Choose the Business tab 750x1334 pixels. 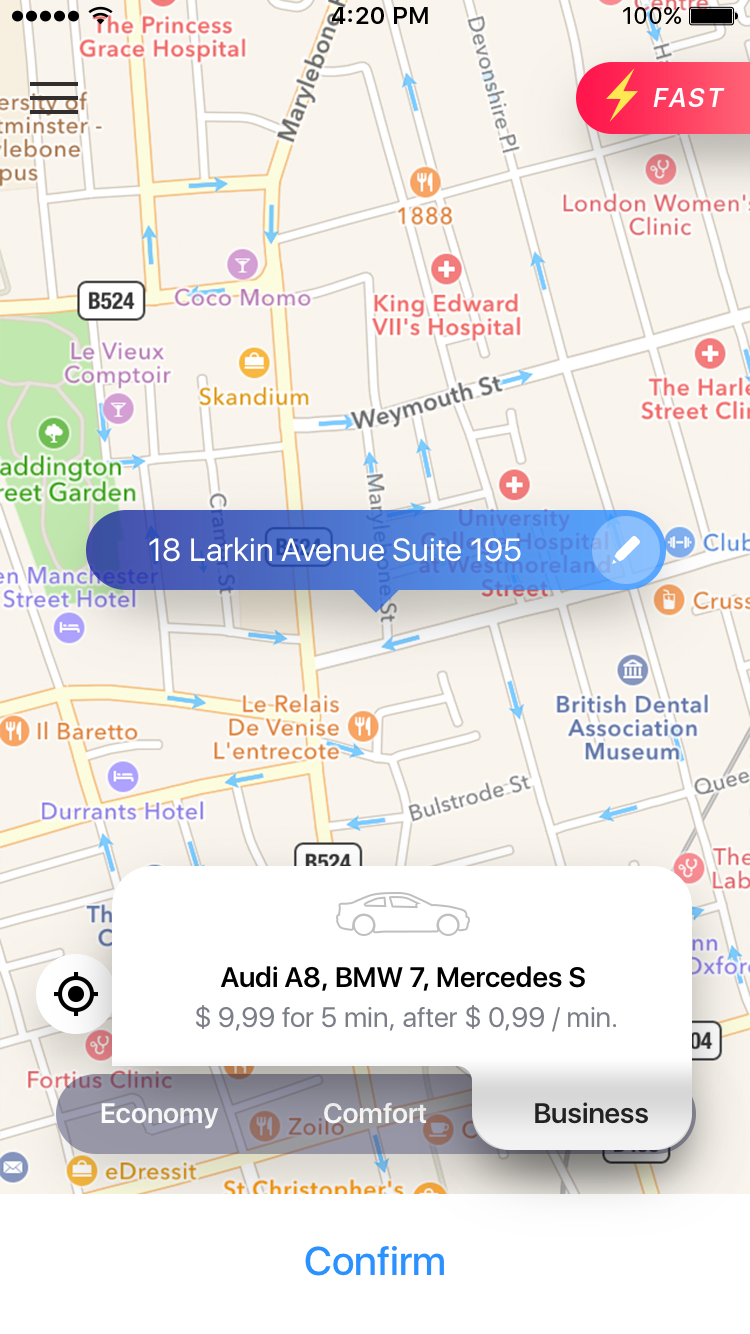click(x=590, y=1114)
